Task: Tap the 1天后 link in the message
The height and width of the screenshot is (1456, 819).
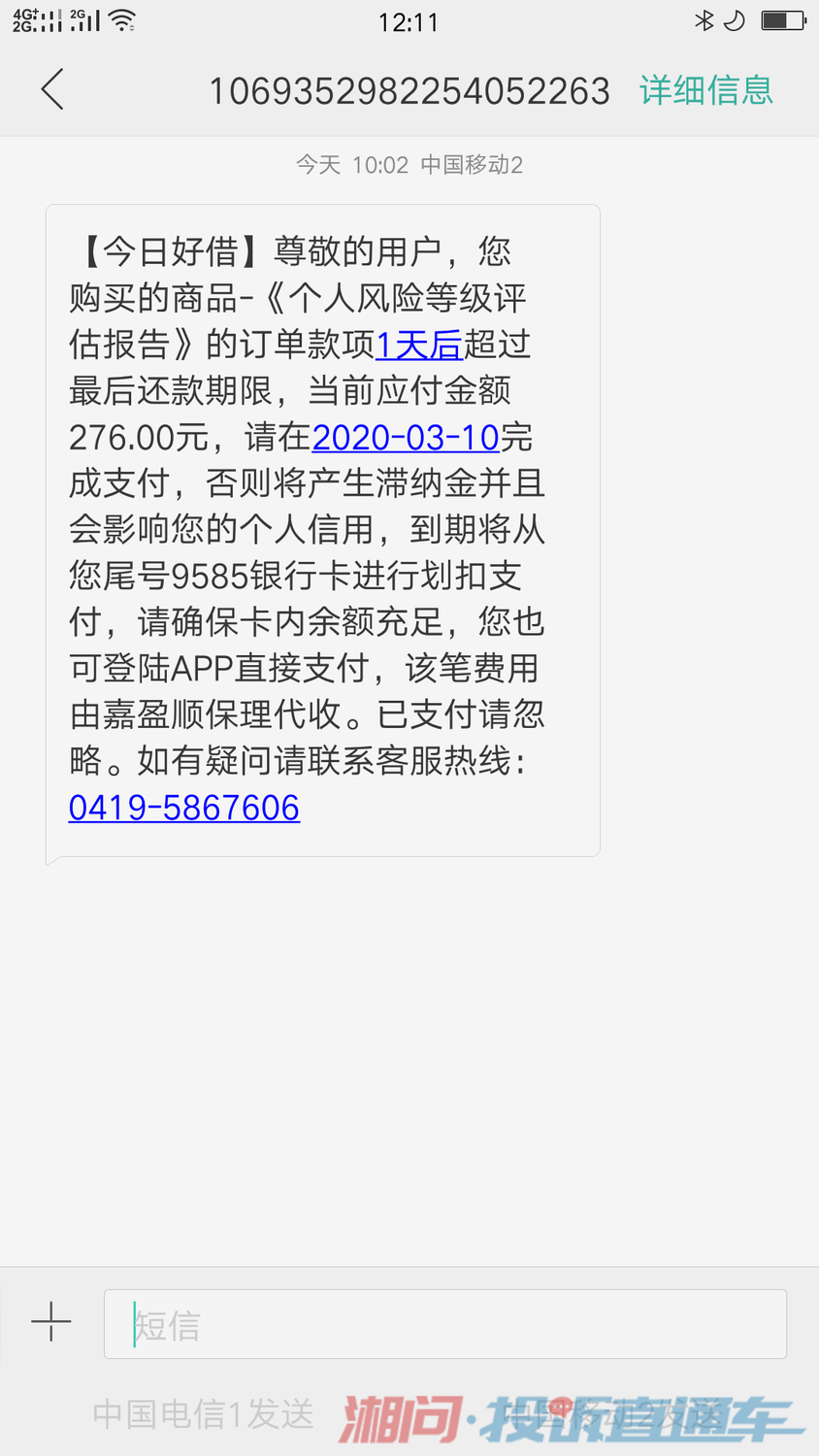Action: (419, 345)
